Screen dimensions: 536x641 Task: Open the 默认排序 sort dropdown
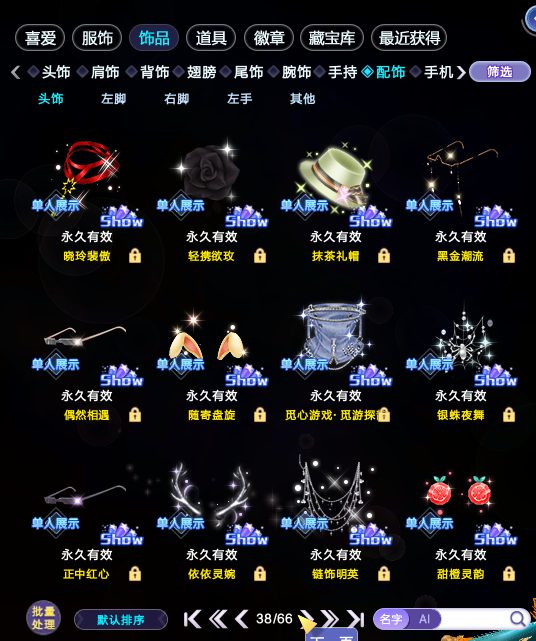tap(121, 620)
